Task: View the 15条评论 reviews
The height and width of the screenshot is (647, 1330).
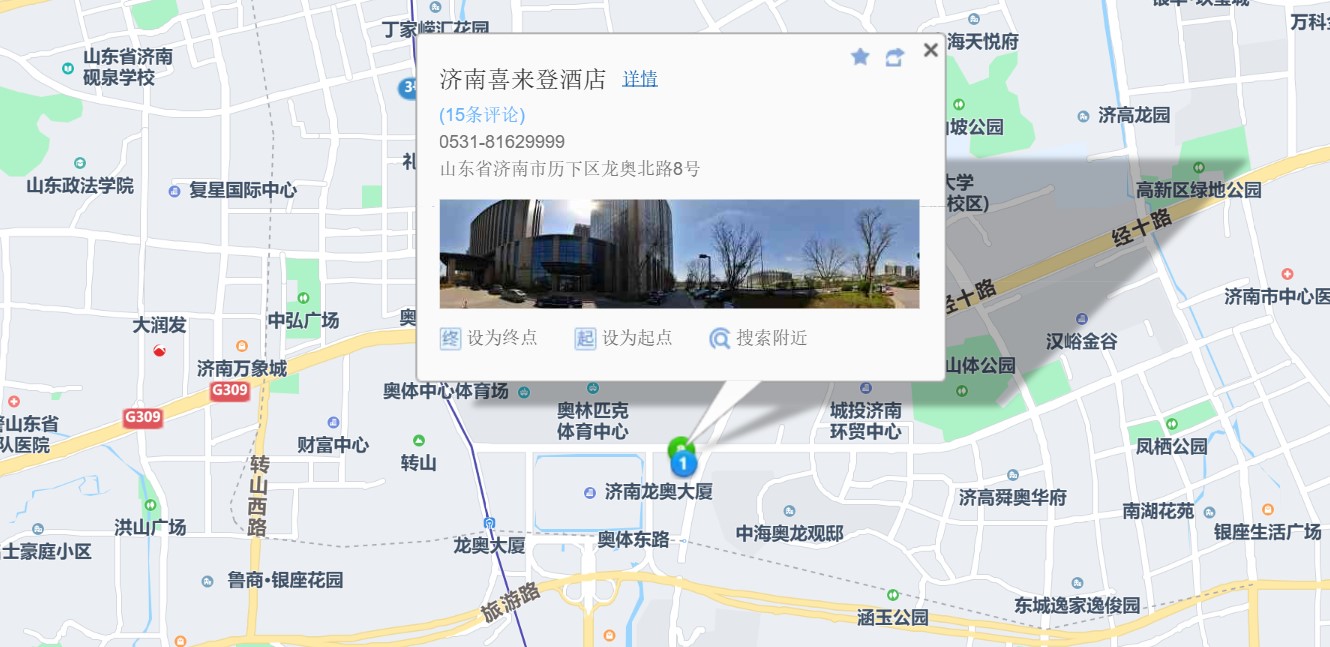Action: (x=482, y=115)
